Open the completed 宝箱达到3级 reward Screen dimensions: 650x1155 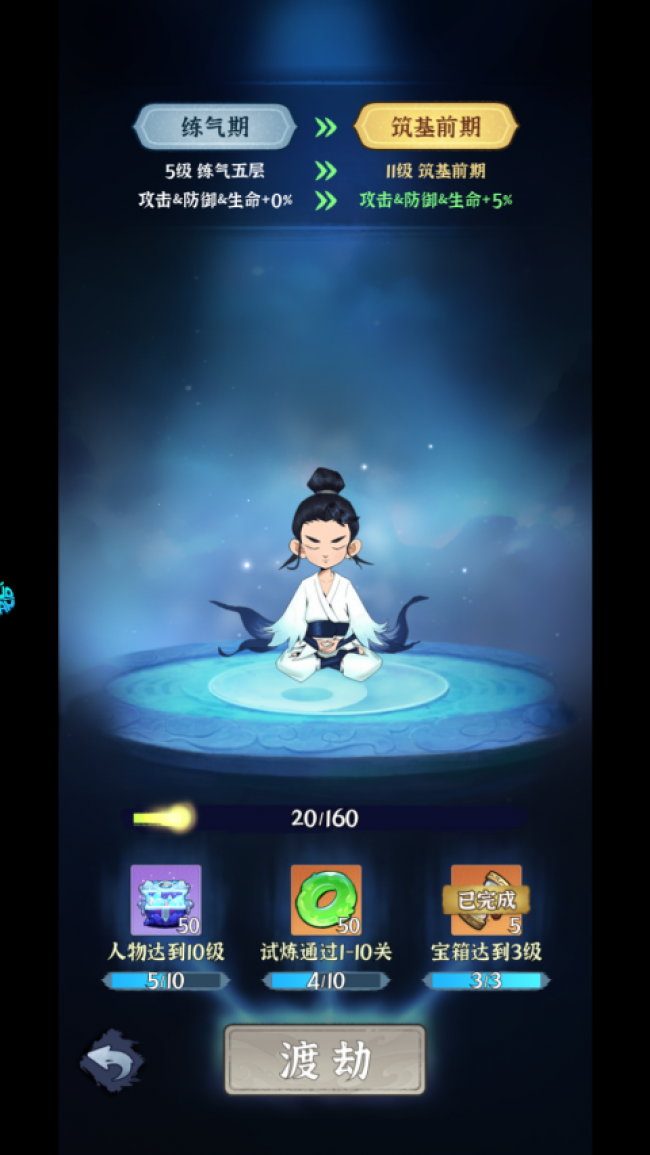point(486,900)
